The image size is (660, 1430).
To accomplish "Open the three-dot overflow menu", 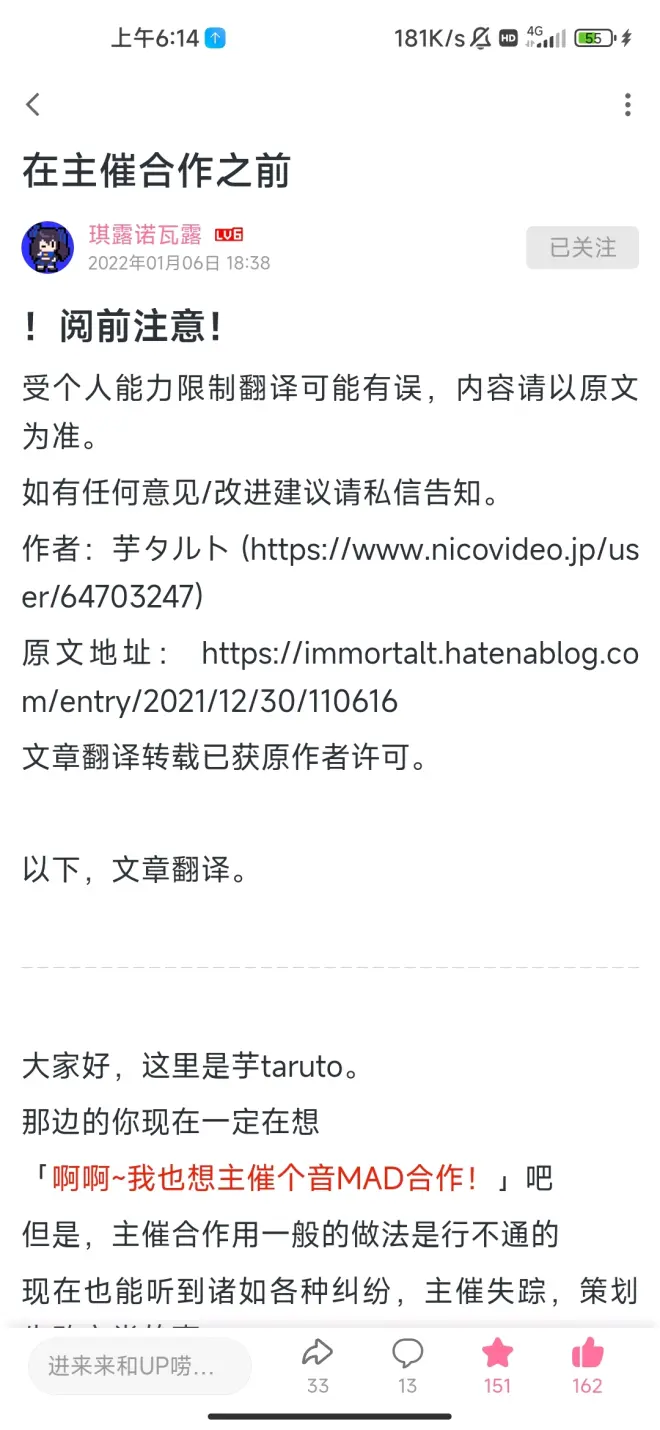I will [627, 104].
